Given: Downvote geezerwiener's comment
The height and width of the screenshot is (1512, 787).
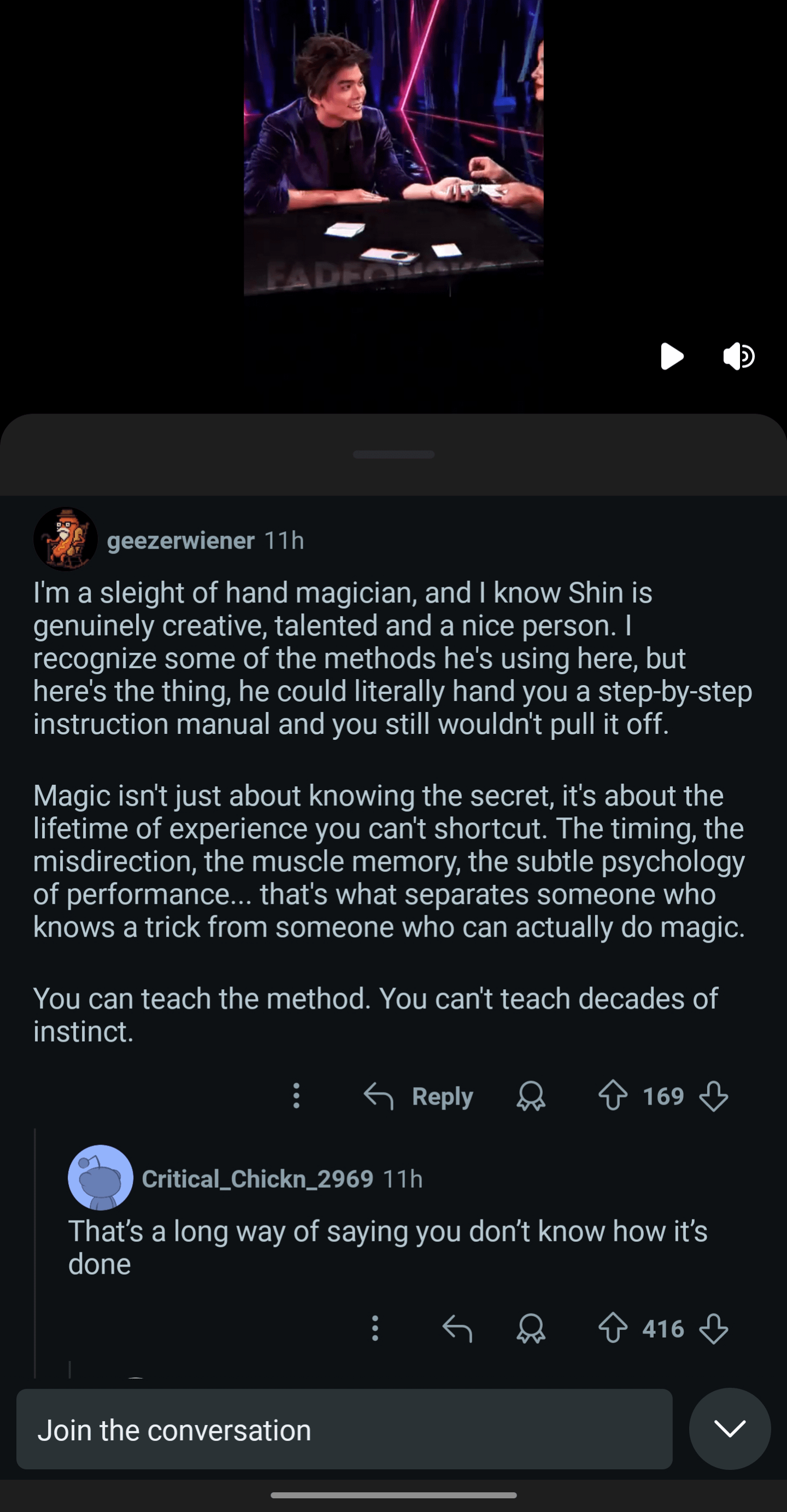Looking at the screenshot, I should [x=714, y=1096].
